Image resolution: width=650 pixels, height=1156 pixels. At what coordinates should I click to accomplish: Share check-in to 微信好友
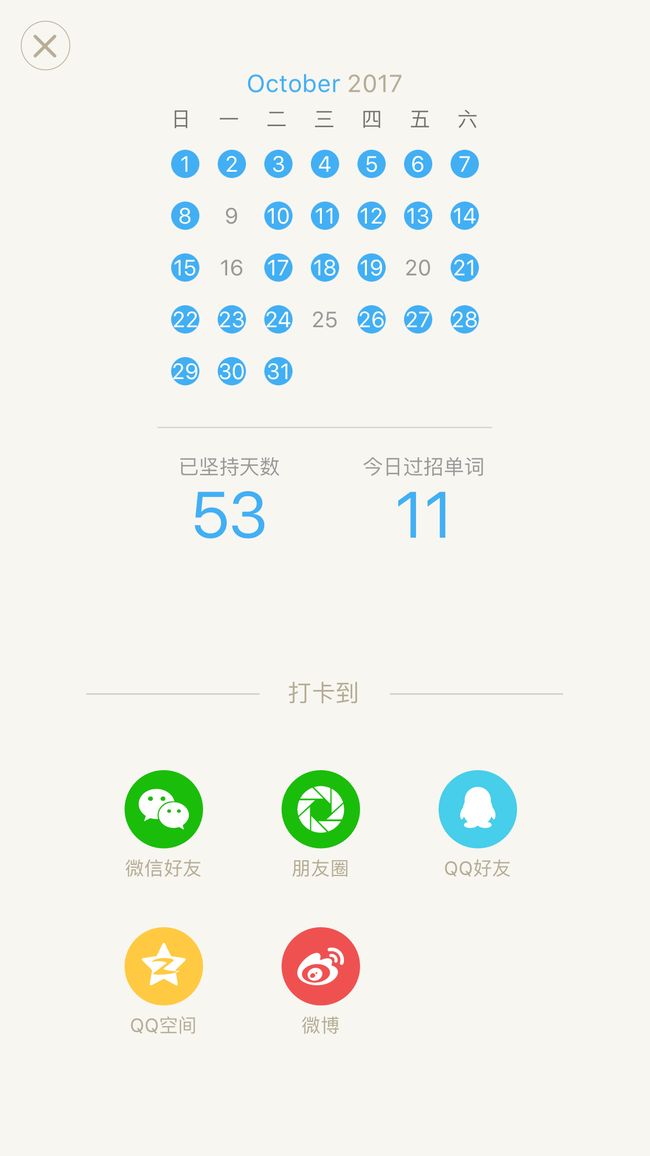164,809
